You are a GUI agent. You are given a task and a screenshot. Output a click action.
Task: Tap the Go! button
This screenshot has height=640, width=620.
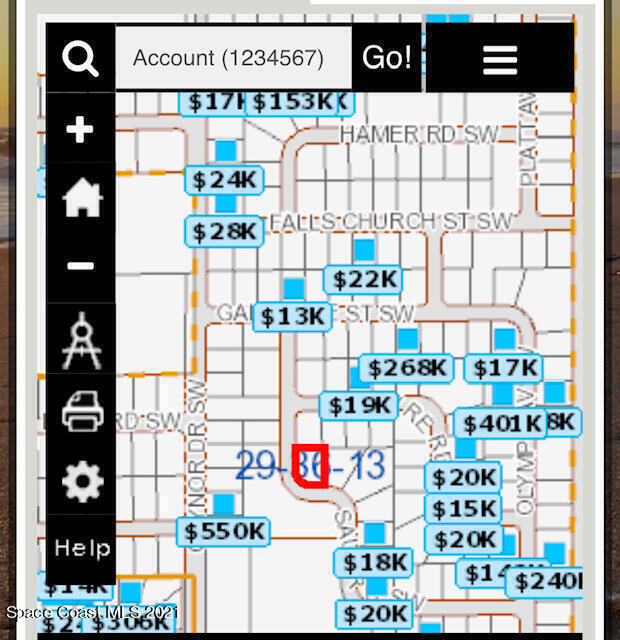point(387,58)
